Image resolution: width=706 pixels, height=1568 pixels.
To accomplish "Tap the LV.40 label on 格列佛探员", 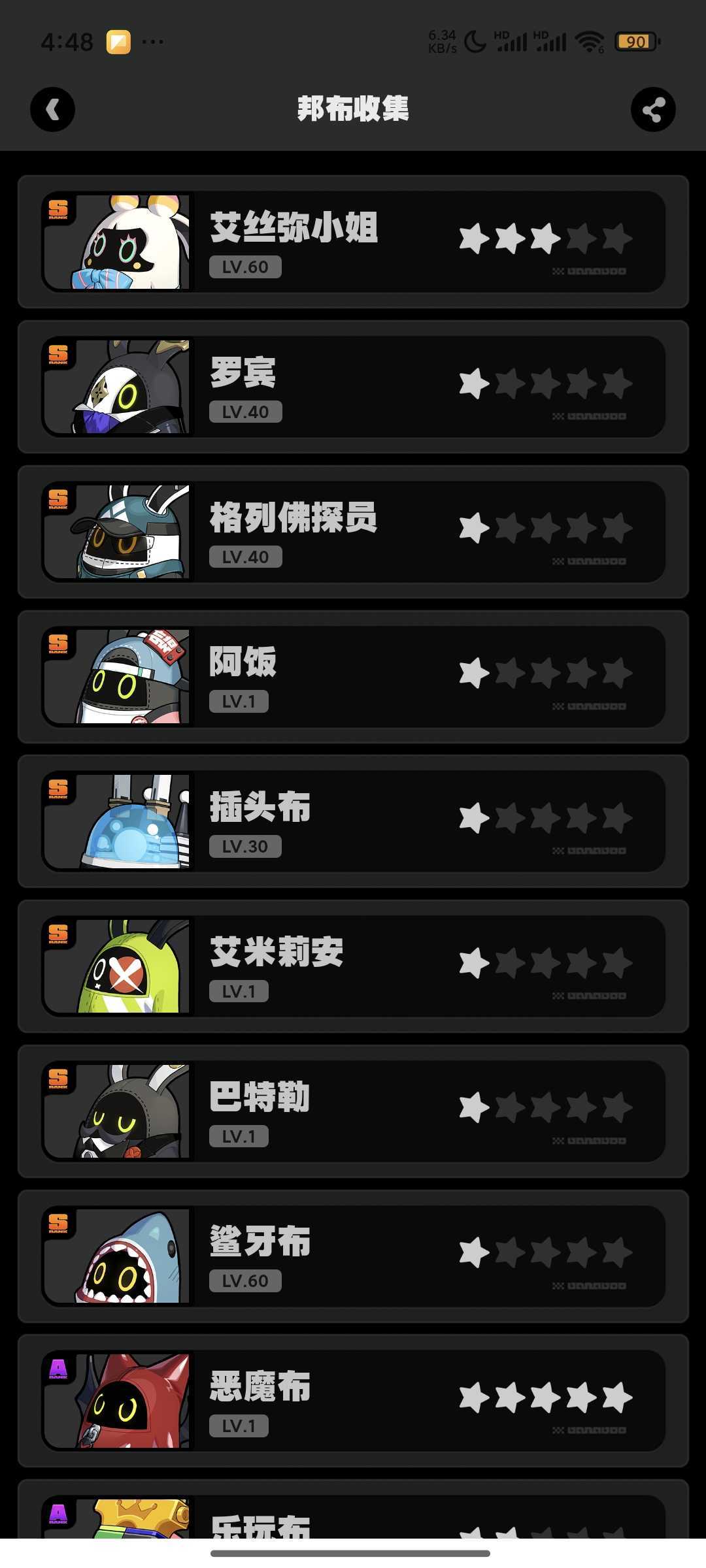I will (246, 556).
